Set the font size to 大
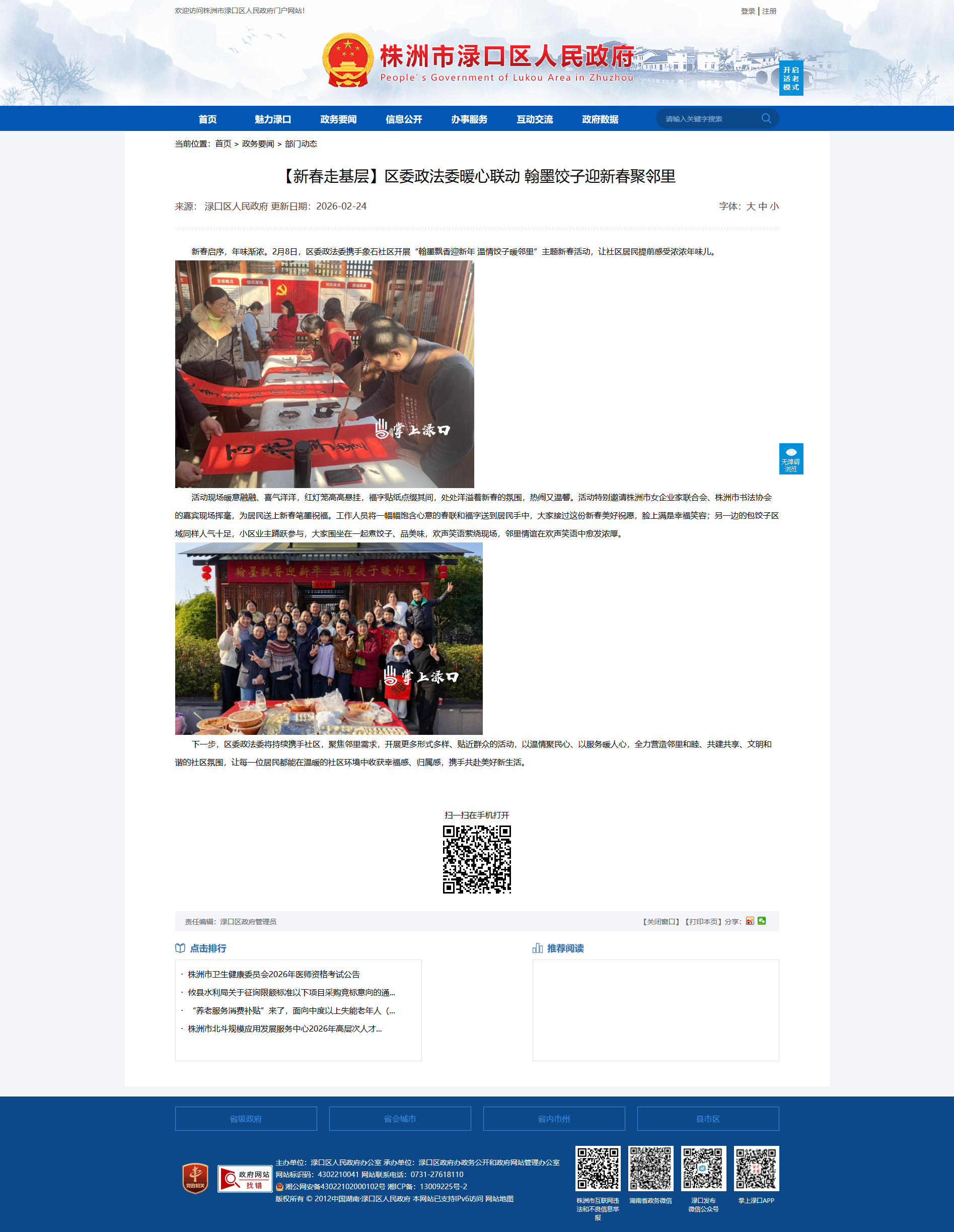 pyautogui.click(x=751, y=207)
